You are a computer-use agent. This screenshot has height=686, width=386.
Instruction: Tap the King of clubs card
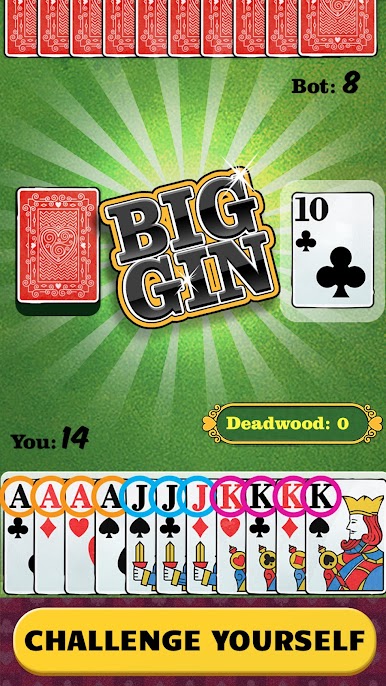coord(261,536)
